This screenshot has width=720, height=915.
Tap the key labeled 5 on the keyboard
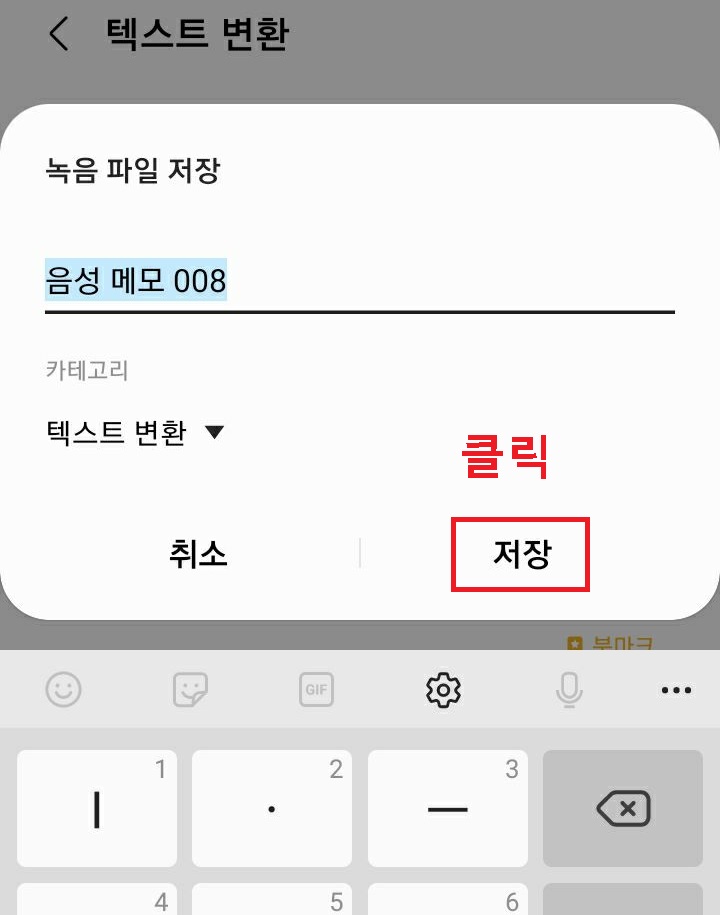[x=272, y=903]
